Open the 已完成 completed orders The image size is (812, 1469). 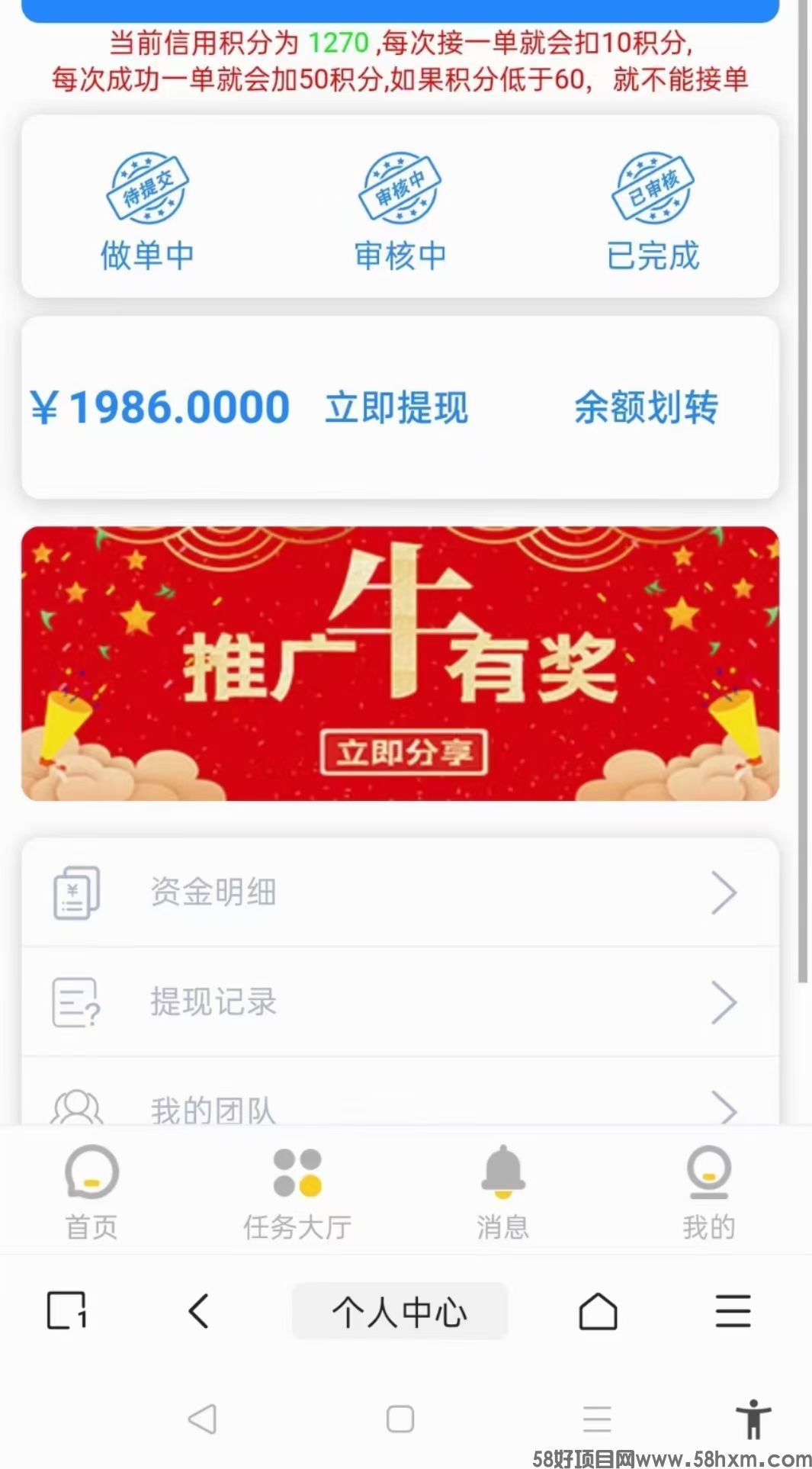tap(653, 211)
